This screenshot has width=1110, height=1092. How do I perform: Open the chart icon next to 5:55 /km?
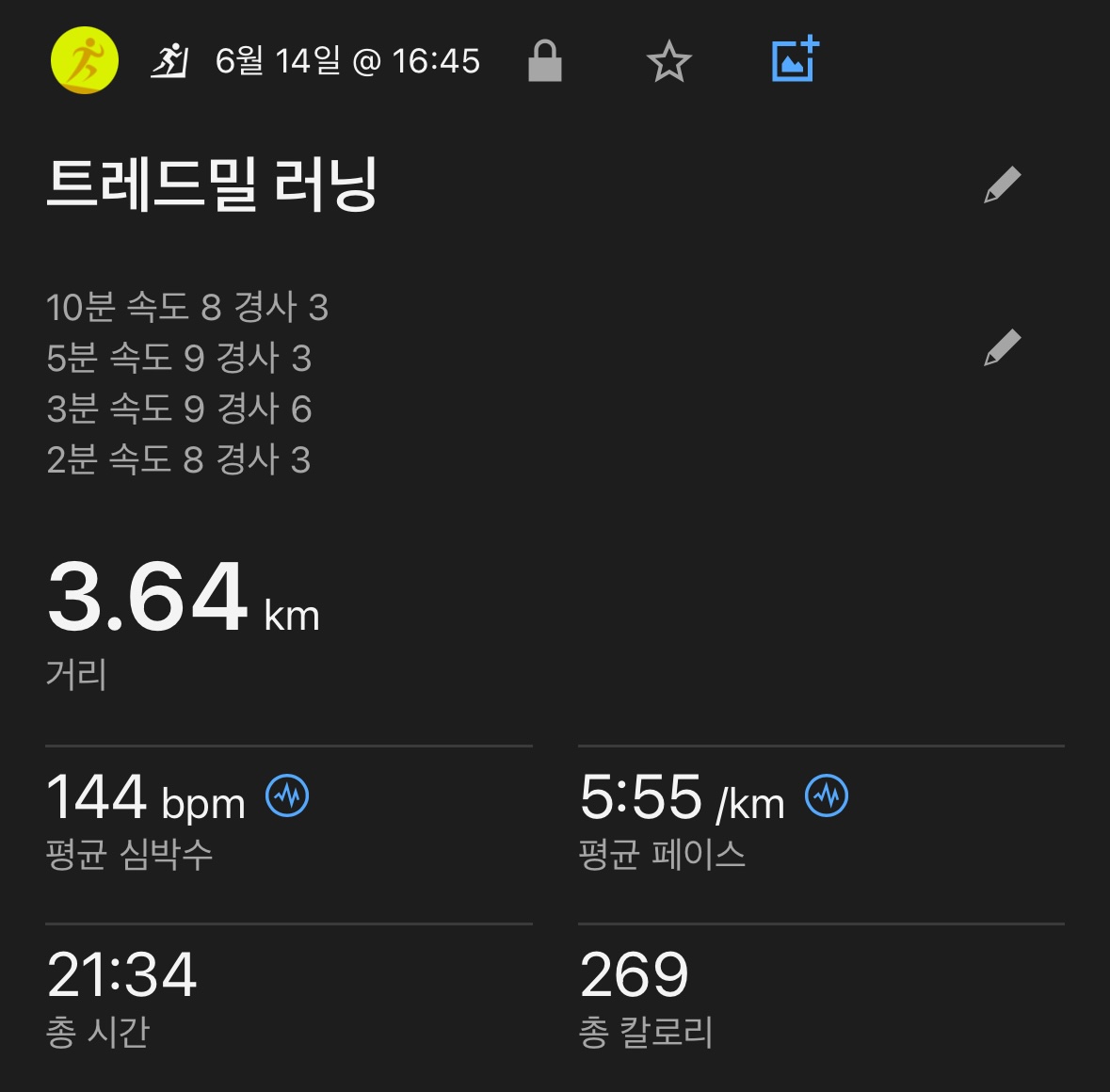(x=827, y=796)
